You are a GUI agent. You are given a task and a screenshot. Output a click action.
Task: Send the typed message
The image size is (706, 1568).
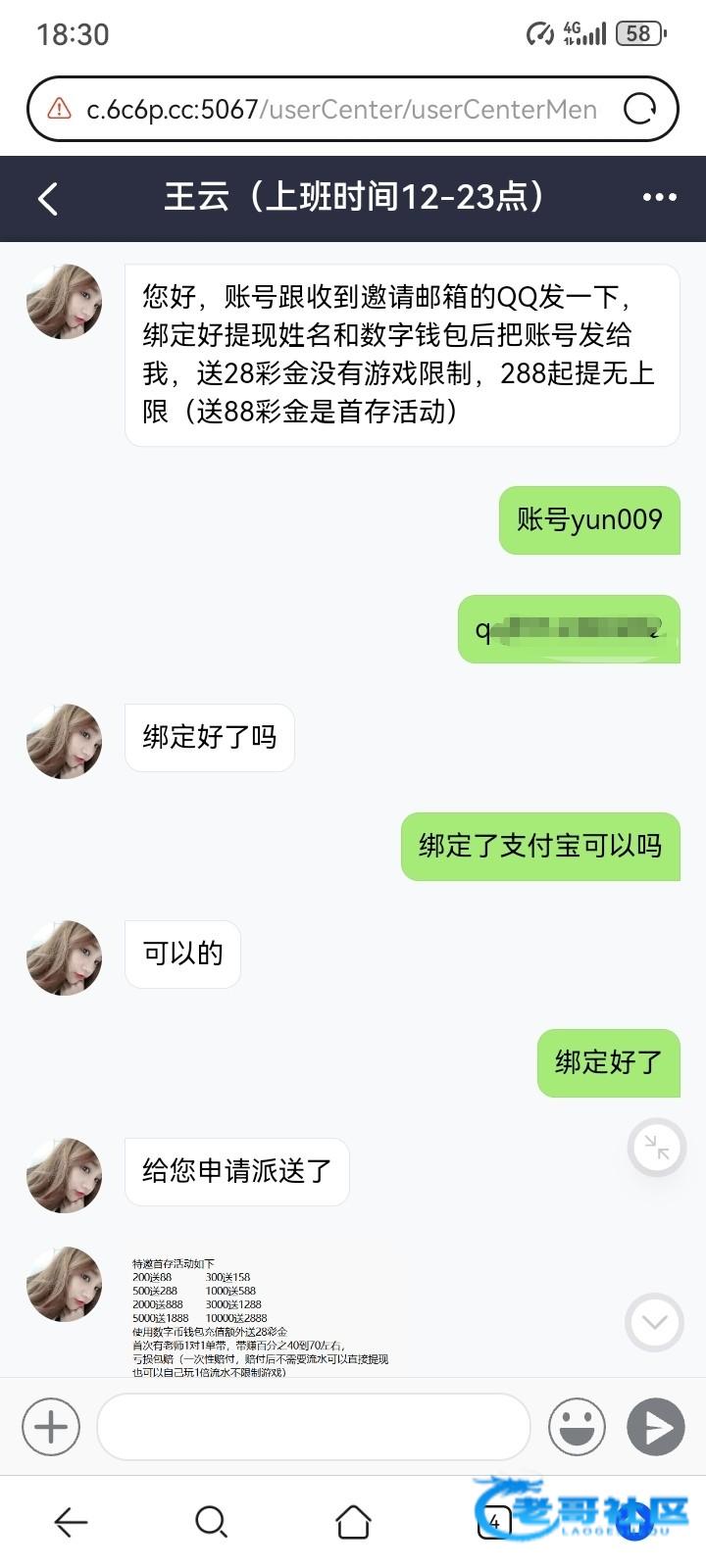(655, 1427)
